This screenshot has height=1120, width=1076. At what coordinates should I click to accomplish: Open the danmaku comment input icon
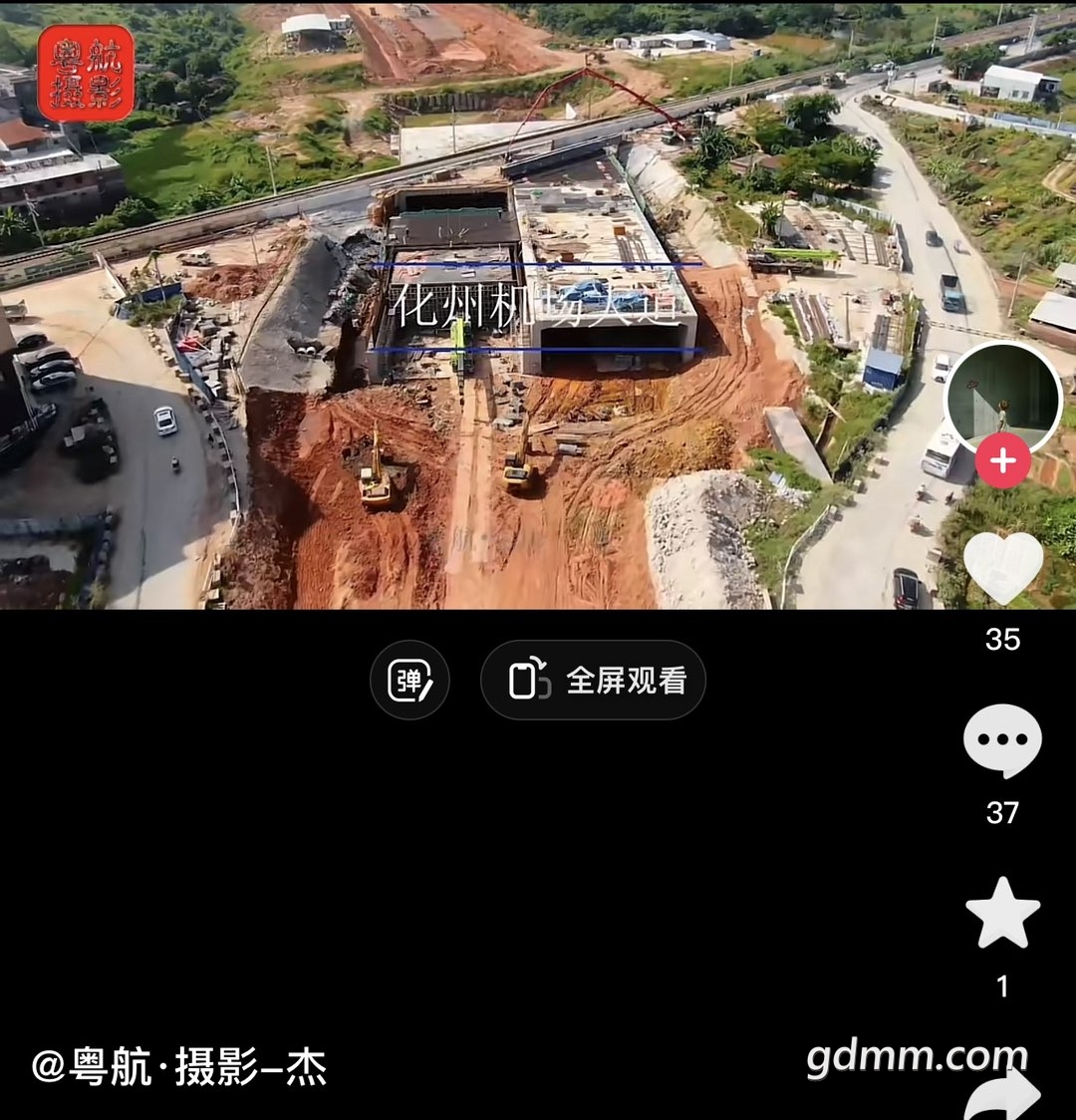click(409, 681)
